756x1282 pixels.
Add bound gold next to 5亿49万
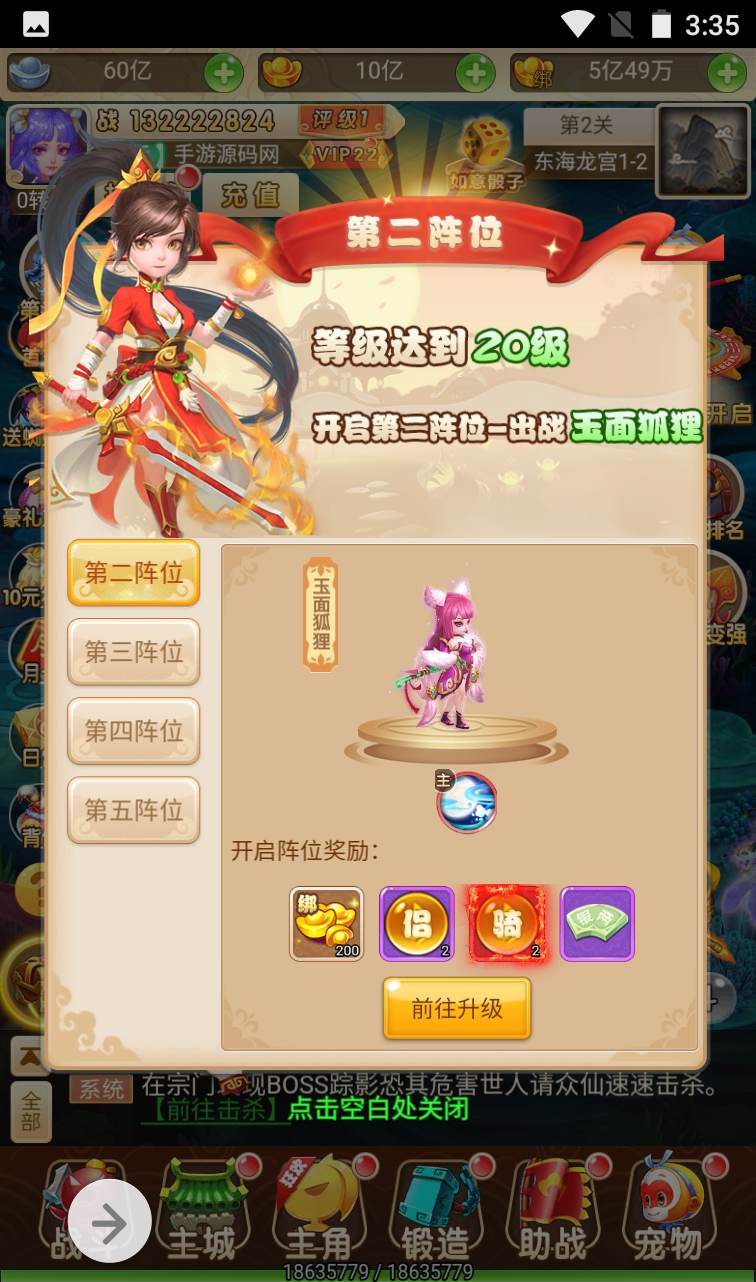tap(727, 72)
